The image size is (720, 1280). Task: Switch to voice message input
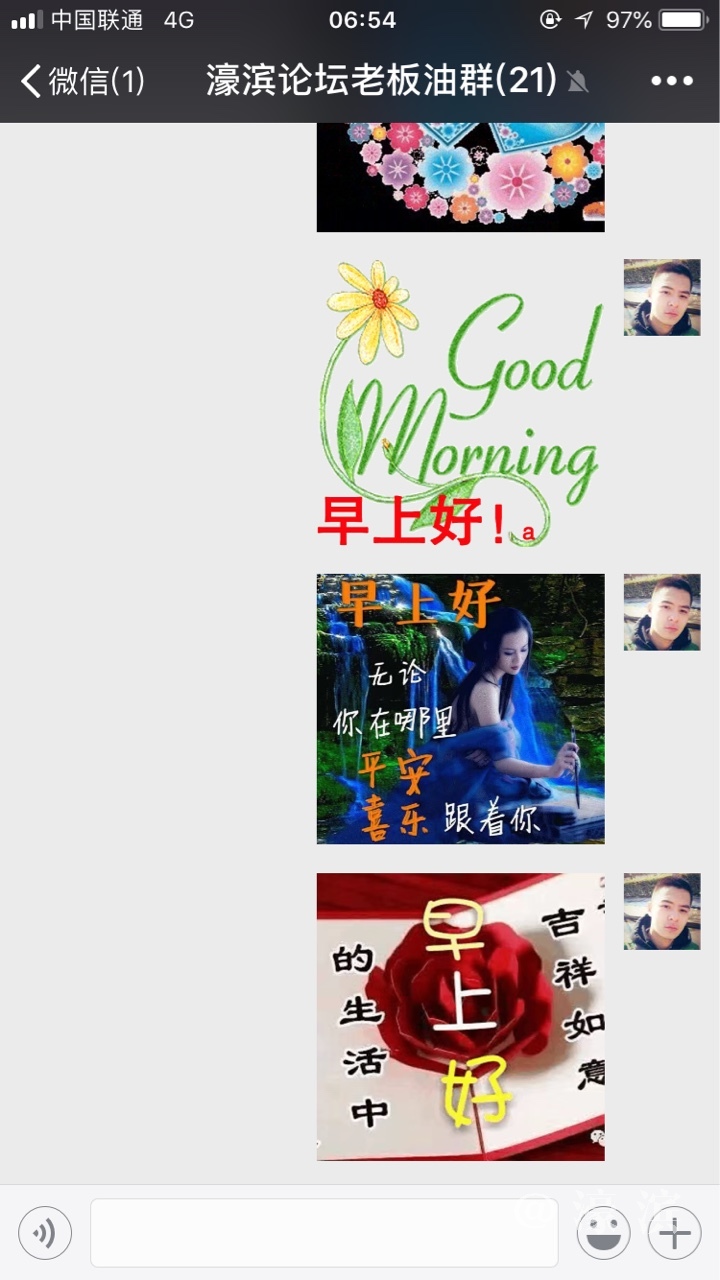[x=45, y=1232]
